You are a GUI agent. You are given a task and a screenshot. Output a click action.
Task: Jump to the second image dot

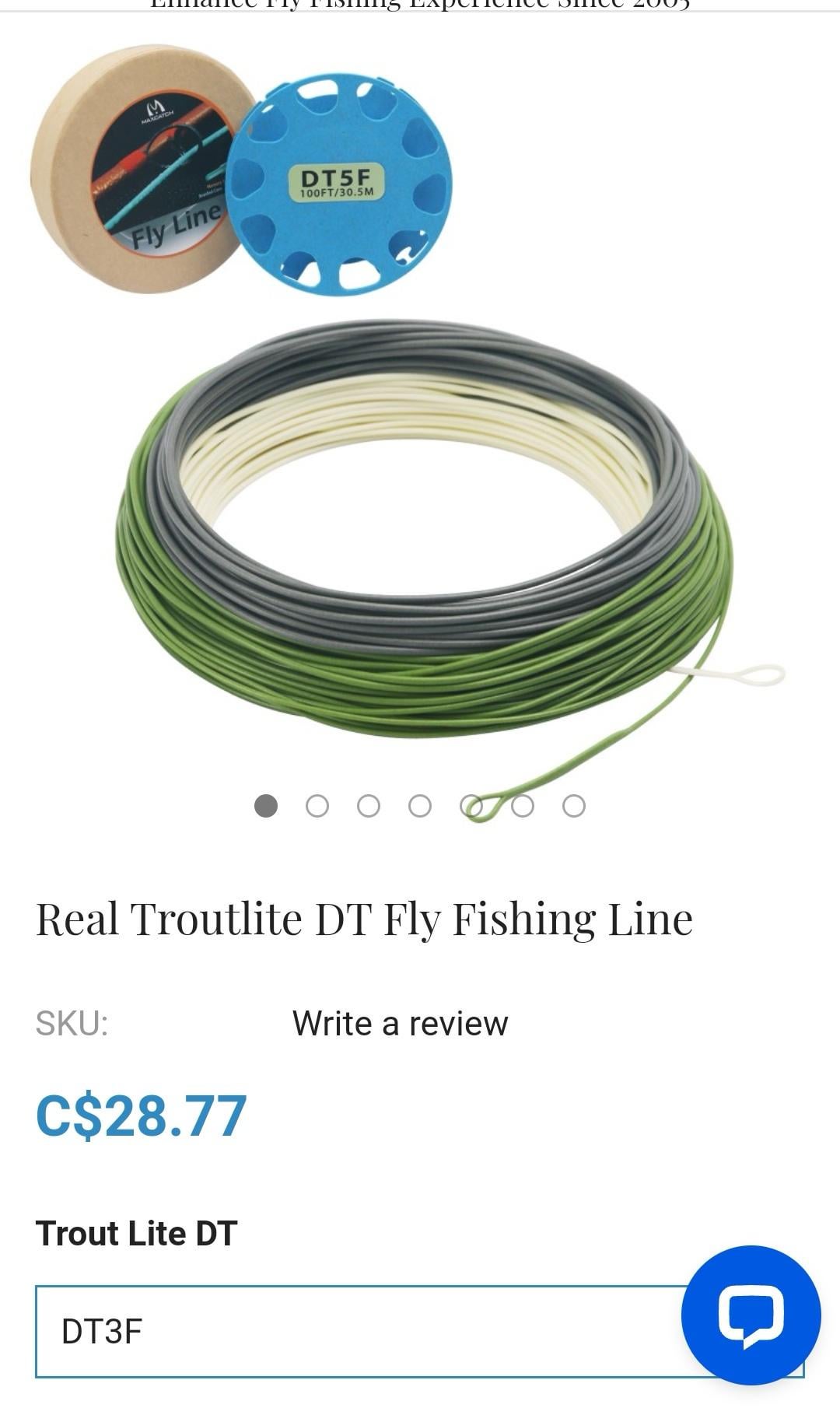317,806
